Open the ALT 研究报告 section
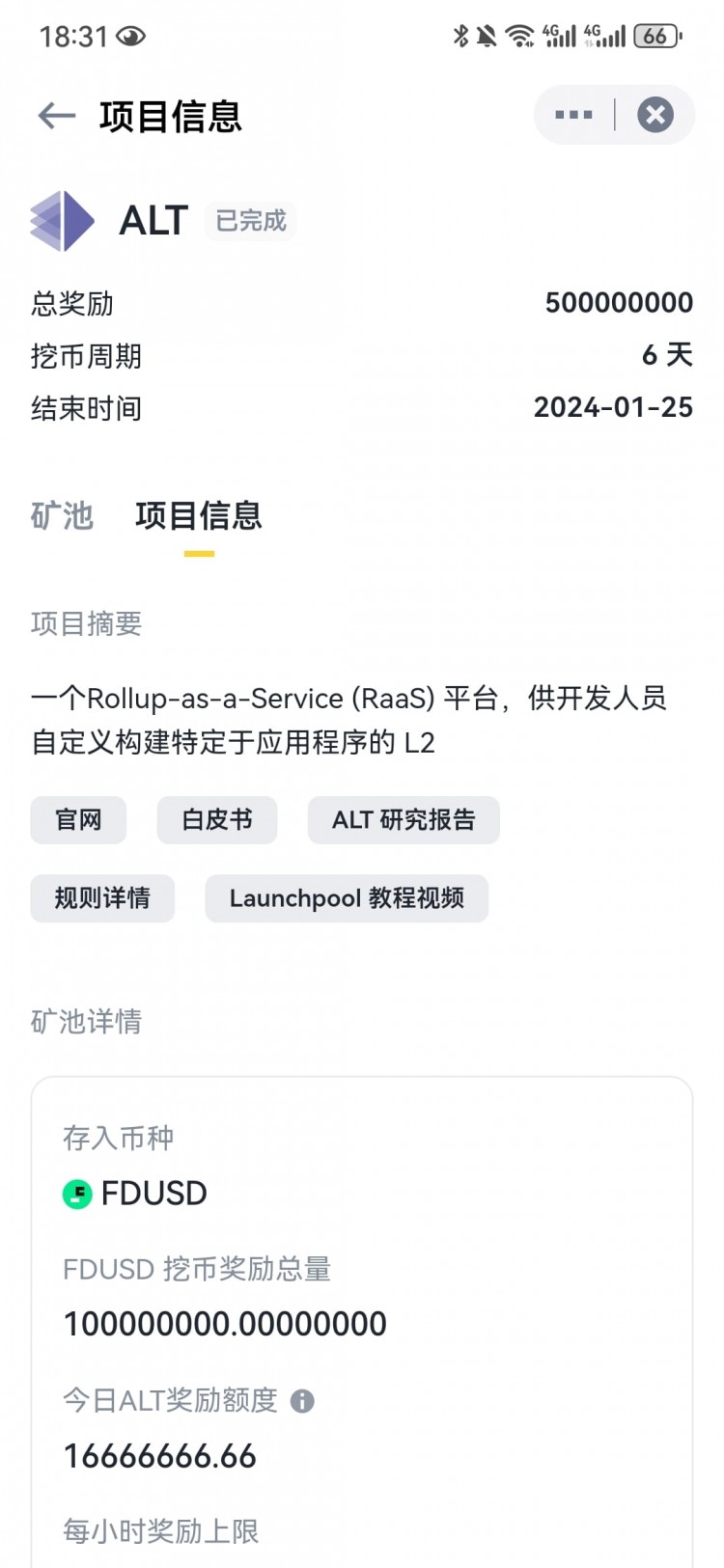Viewport: 724px width, 1568px height. pos(403,819)
